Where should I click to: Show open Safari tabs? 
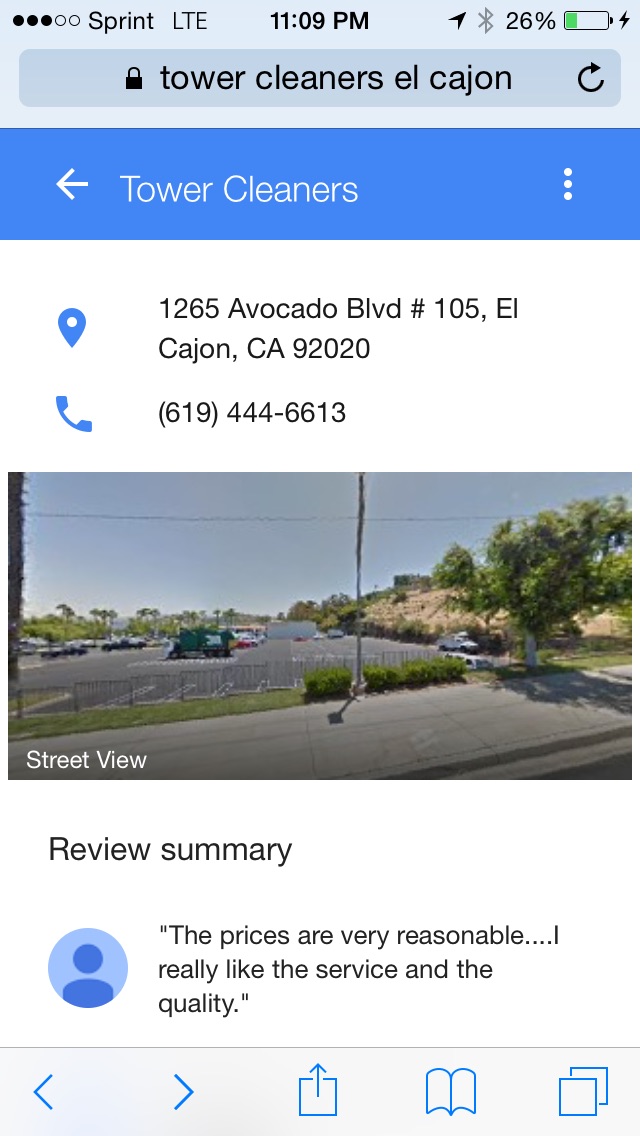583,1091
